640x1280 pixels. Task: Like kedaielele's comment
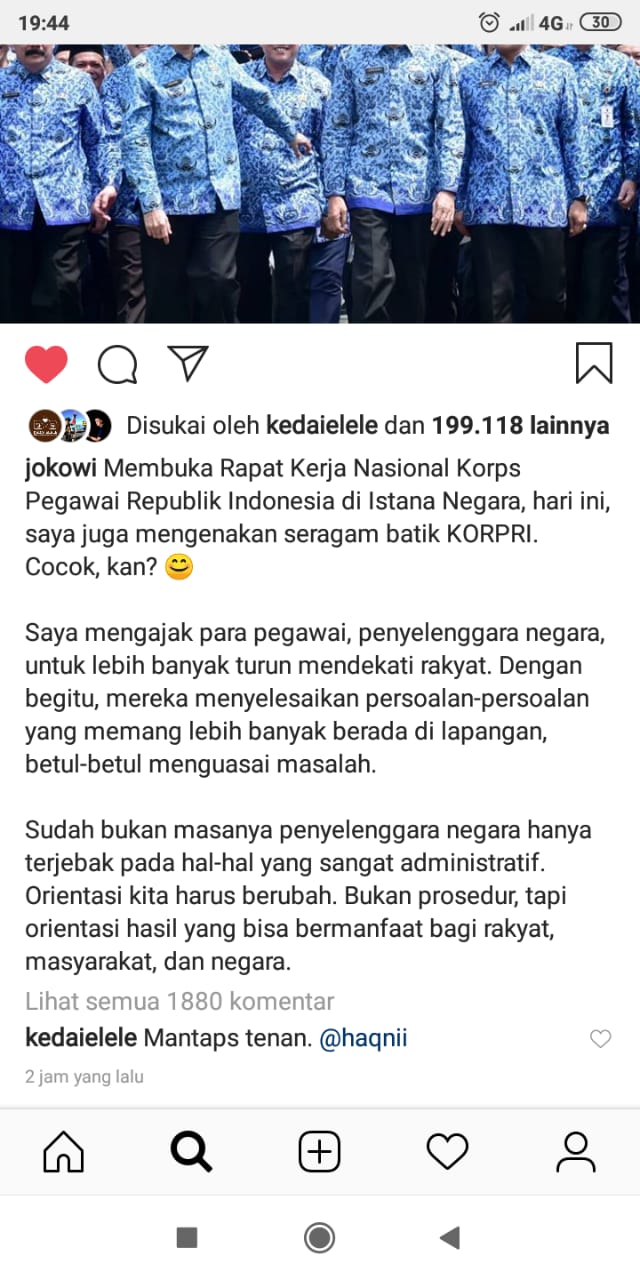[x=600, y=1039]
